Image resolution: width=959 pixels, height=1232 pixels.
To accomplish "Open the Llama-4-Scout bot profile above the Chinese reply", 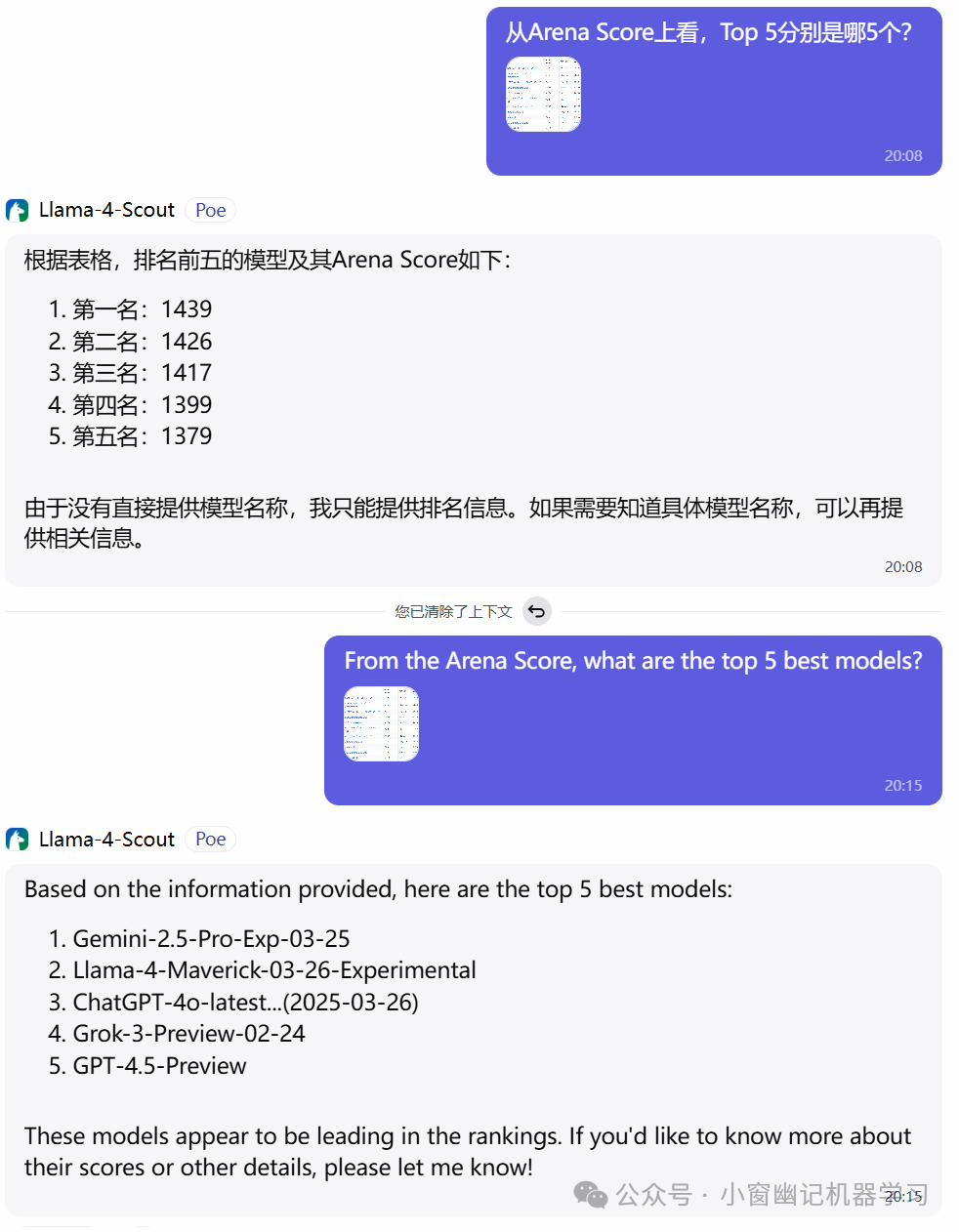I will coord(105,210).
